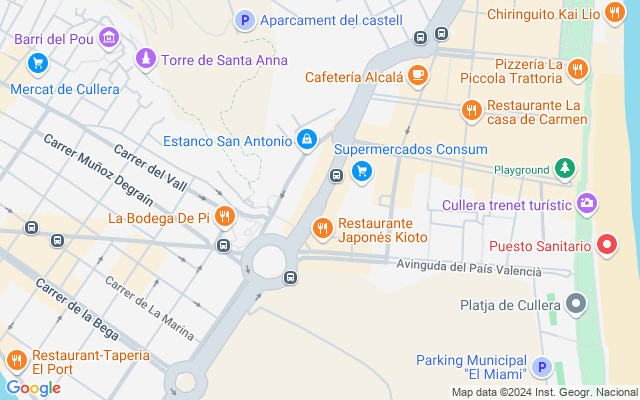Tap the Barri del Pou museum pin
Image resolution: width=640 pixels, height=400 pixels.
point(109,38)
